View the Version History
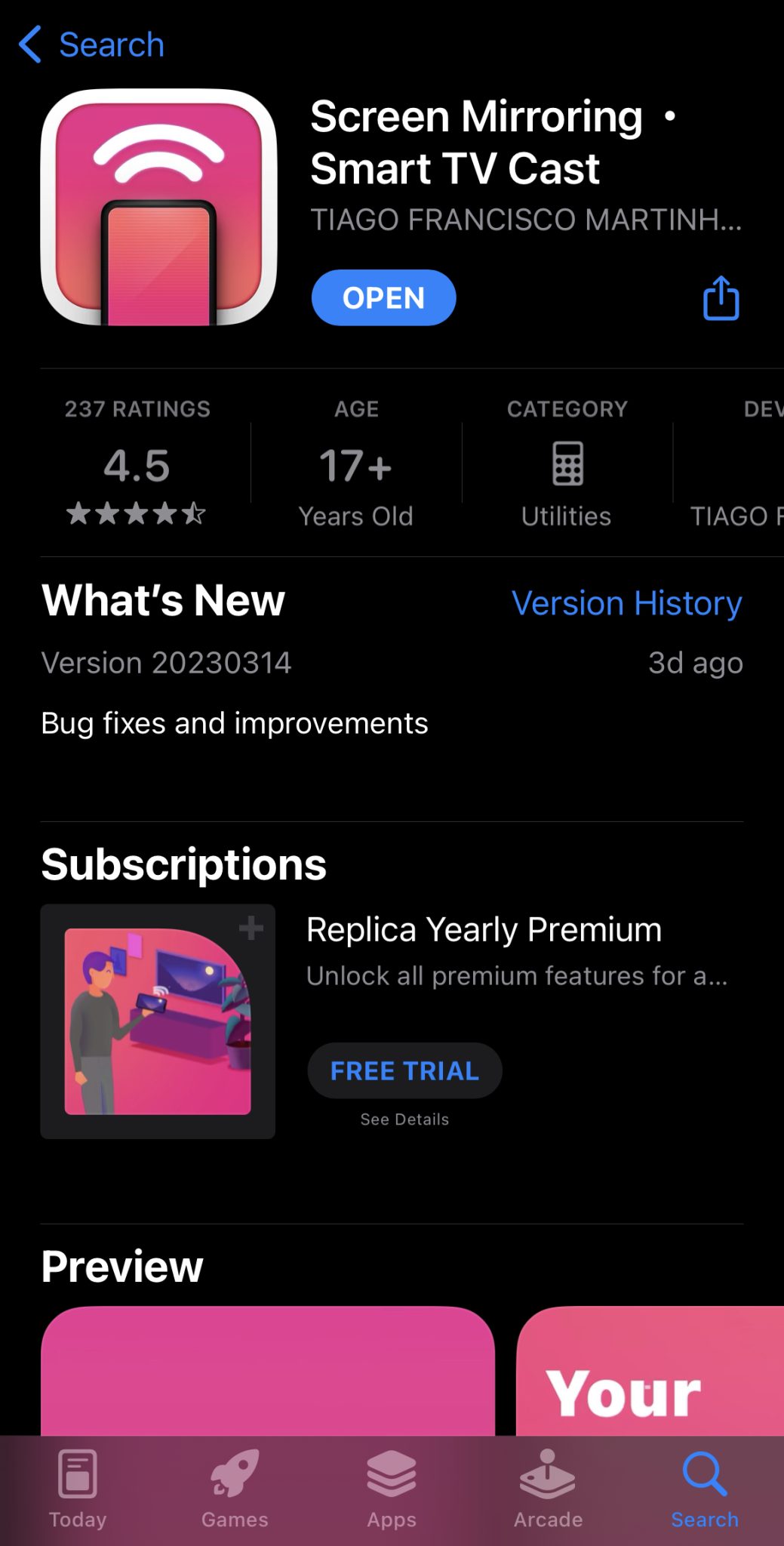 point(626,604)
